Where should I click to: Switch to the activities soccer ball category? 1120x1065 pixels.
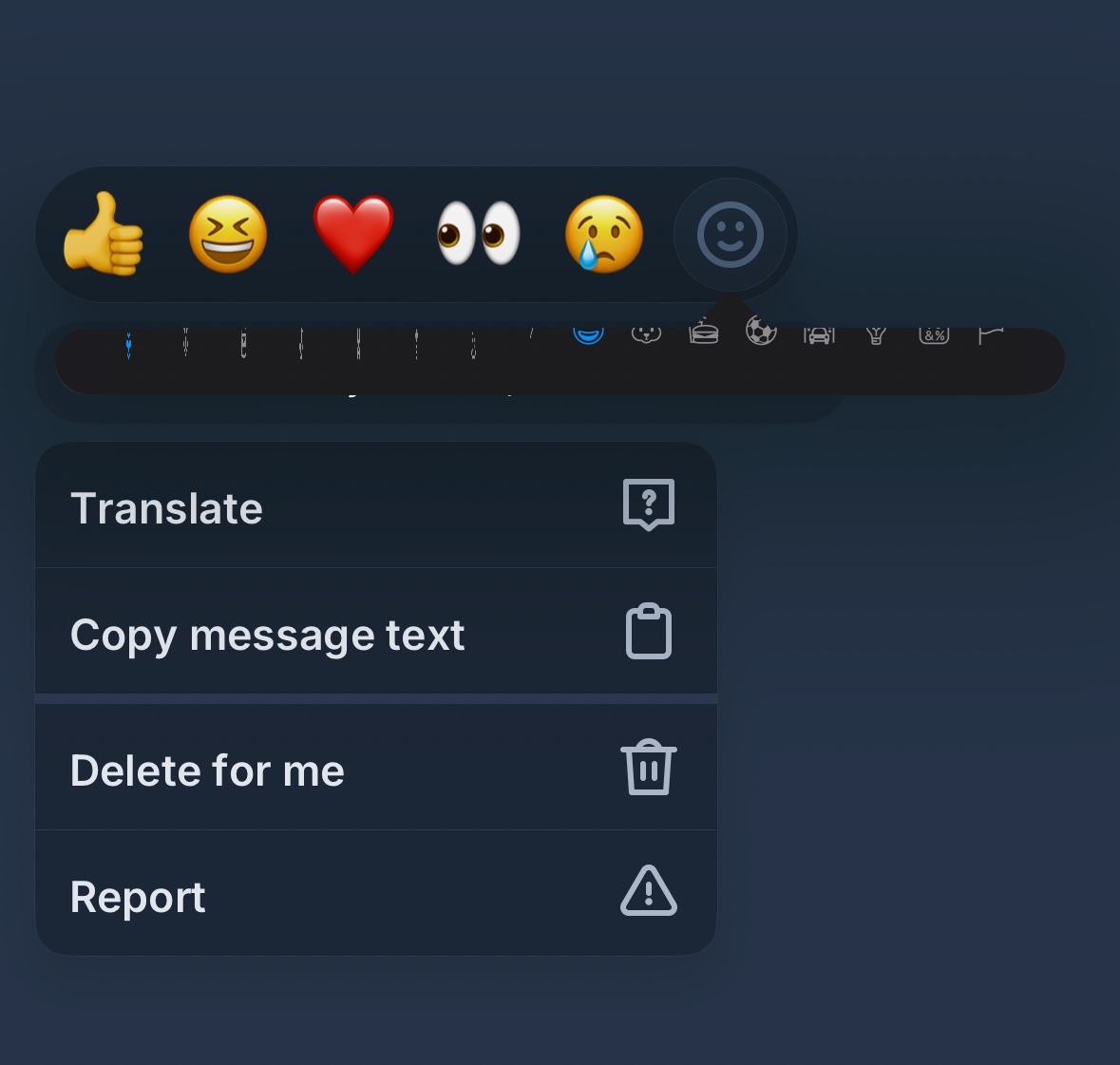point(761,333)
